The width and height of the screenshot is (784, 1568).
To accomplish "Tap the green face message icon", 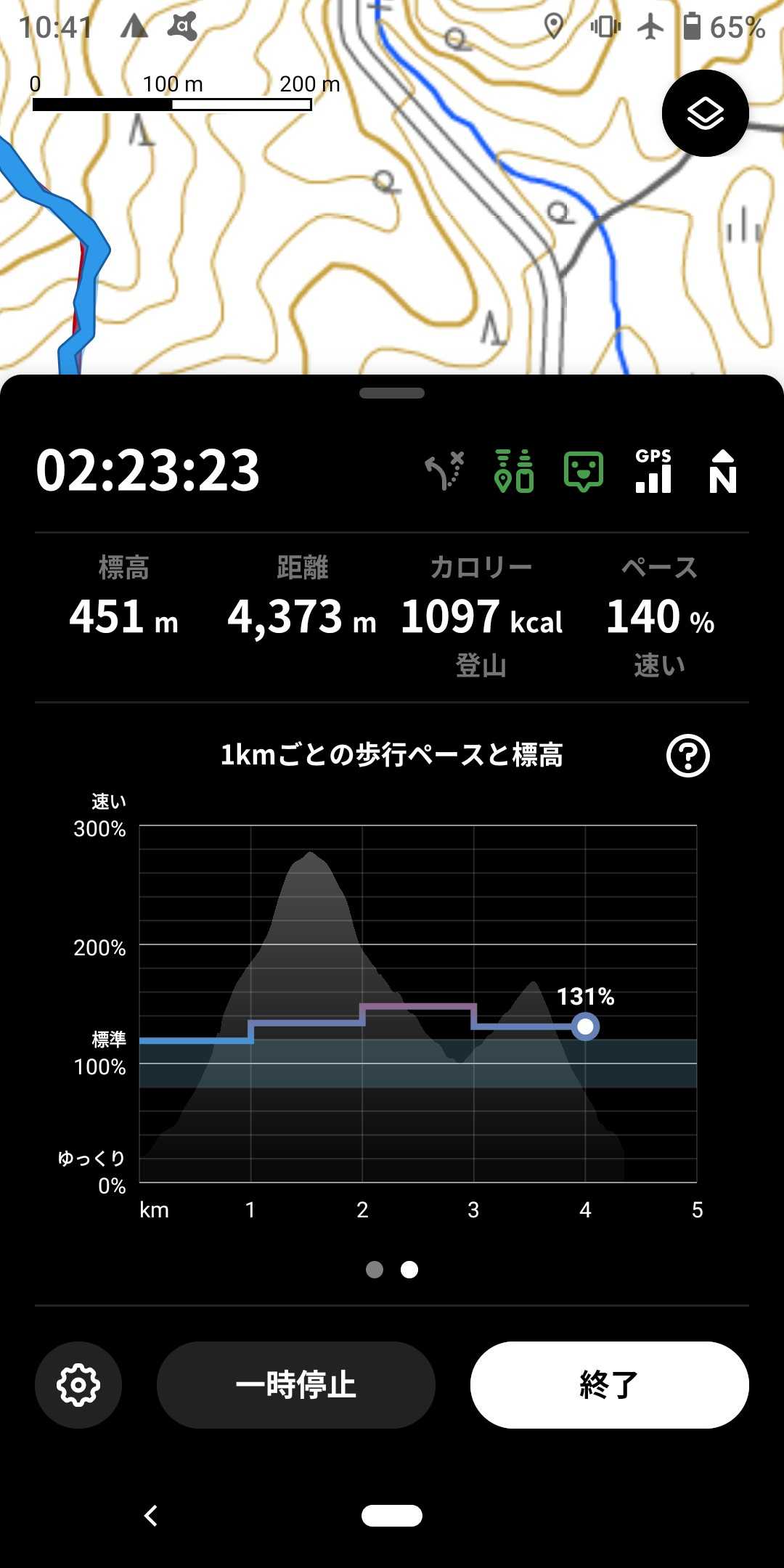I will 584,470.
